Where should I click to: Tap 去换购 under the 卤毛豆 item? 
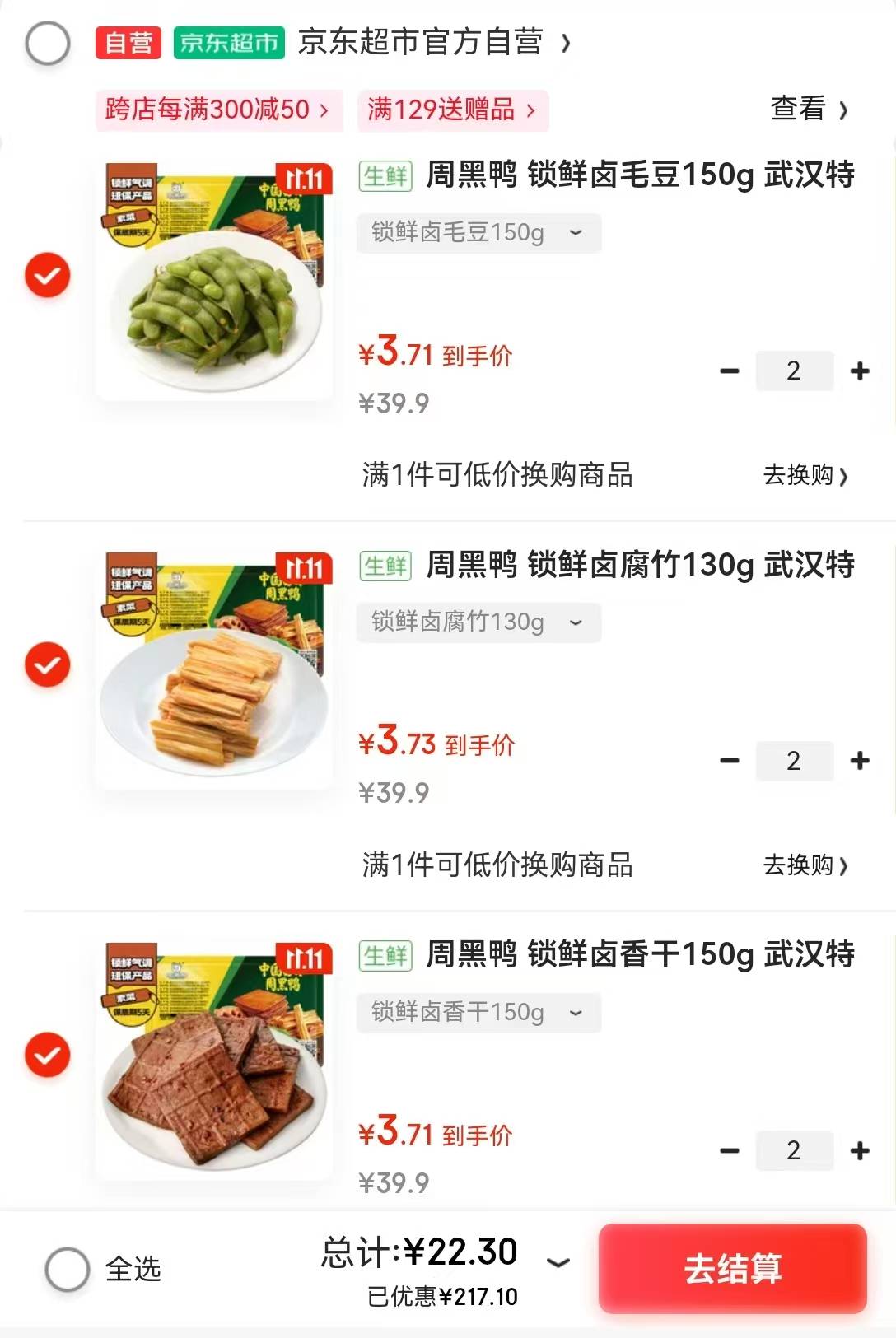805,475
